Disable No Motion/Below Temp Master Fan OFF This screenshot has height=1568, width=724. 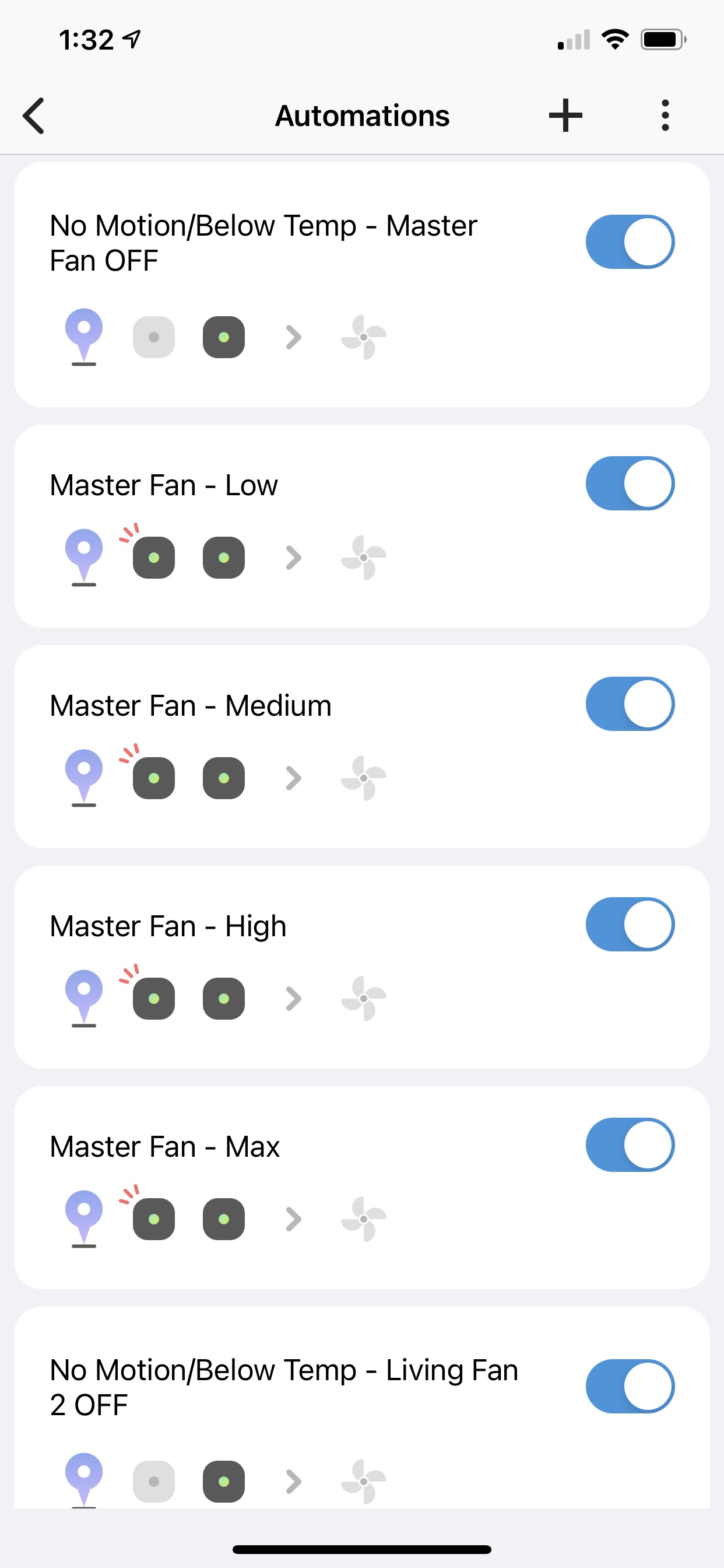(630, 242)
